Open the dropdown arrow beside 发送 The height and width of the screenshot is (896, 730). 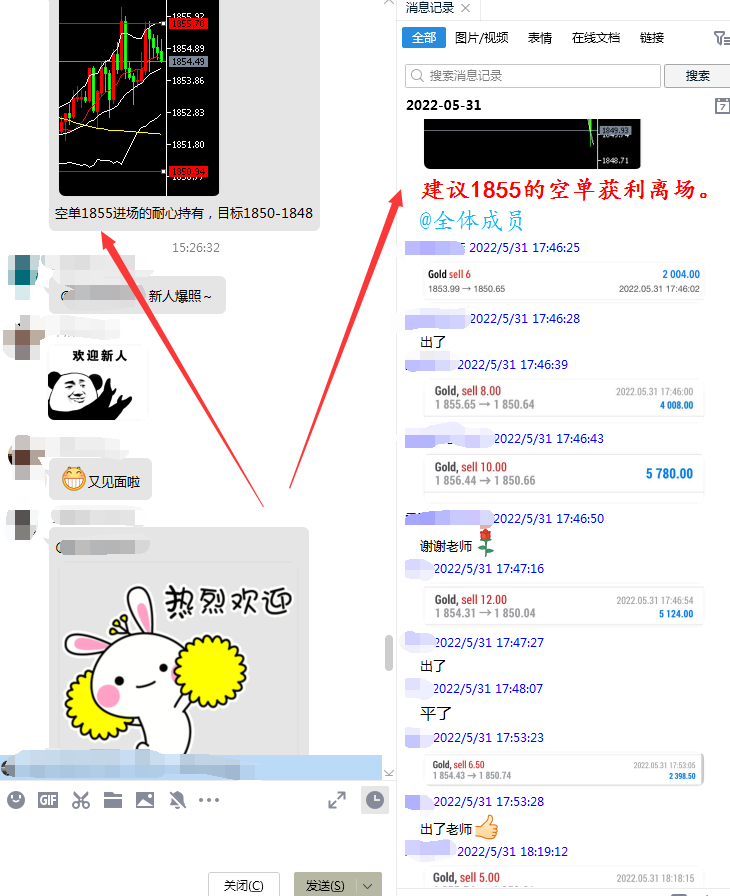[x=370, y=885]
